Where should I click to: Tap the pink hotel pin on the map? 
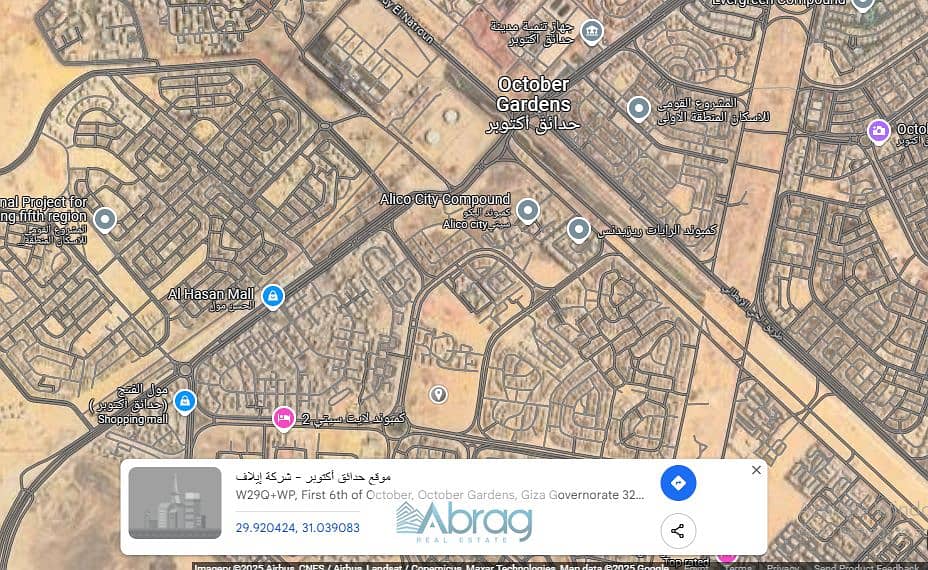coord(284,418)
